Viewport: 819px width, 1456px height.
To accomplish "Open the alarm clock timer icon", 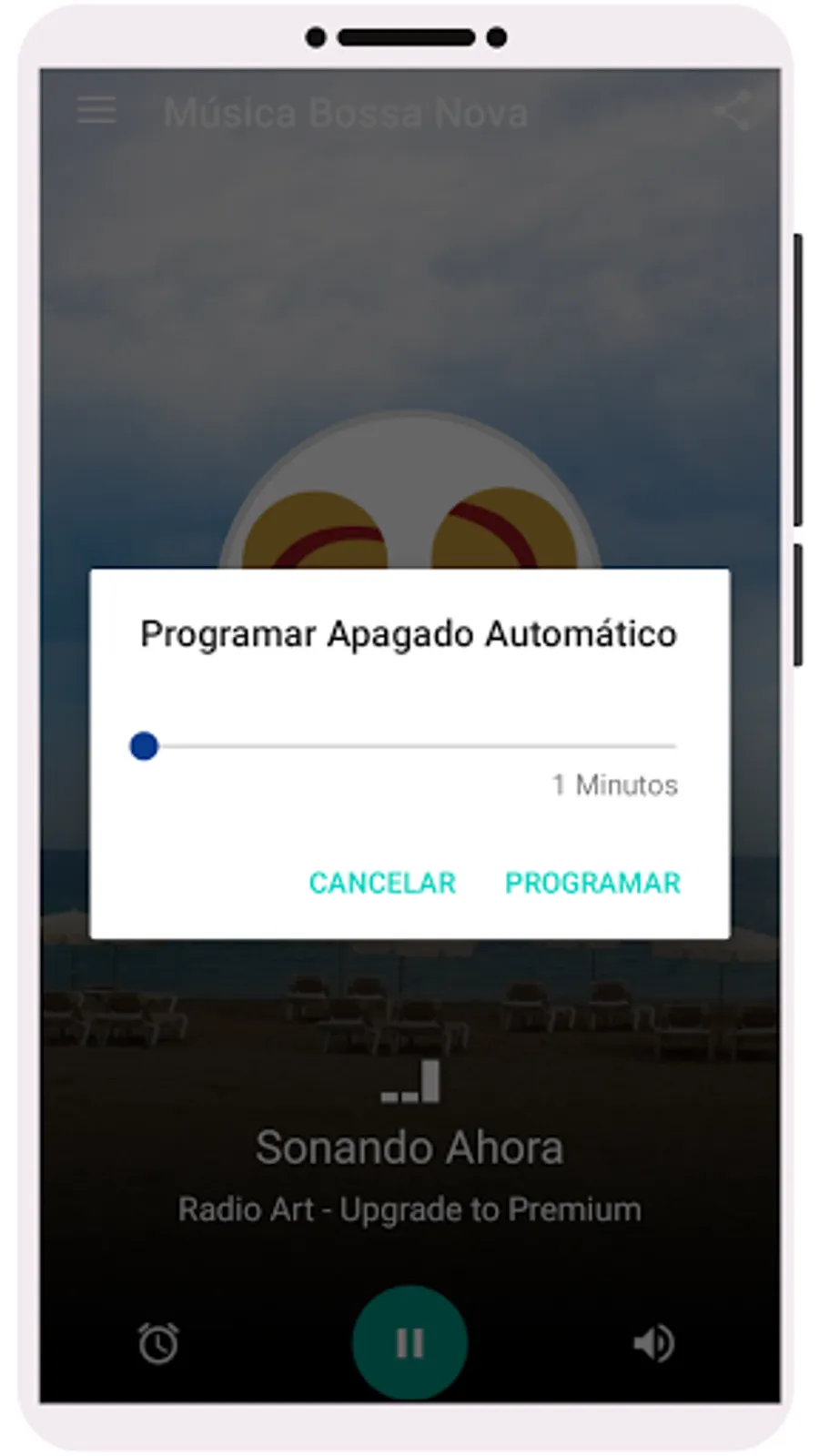I will click(x=158, y=1343).
